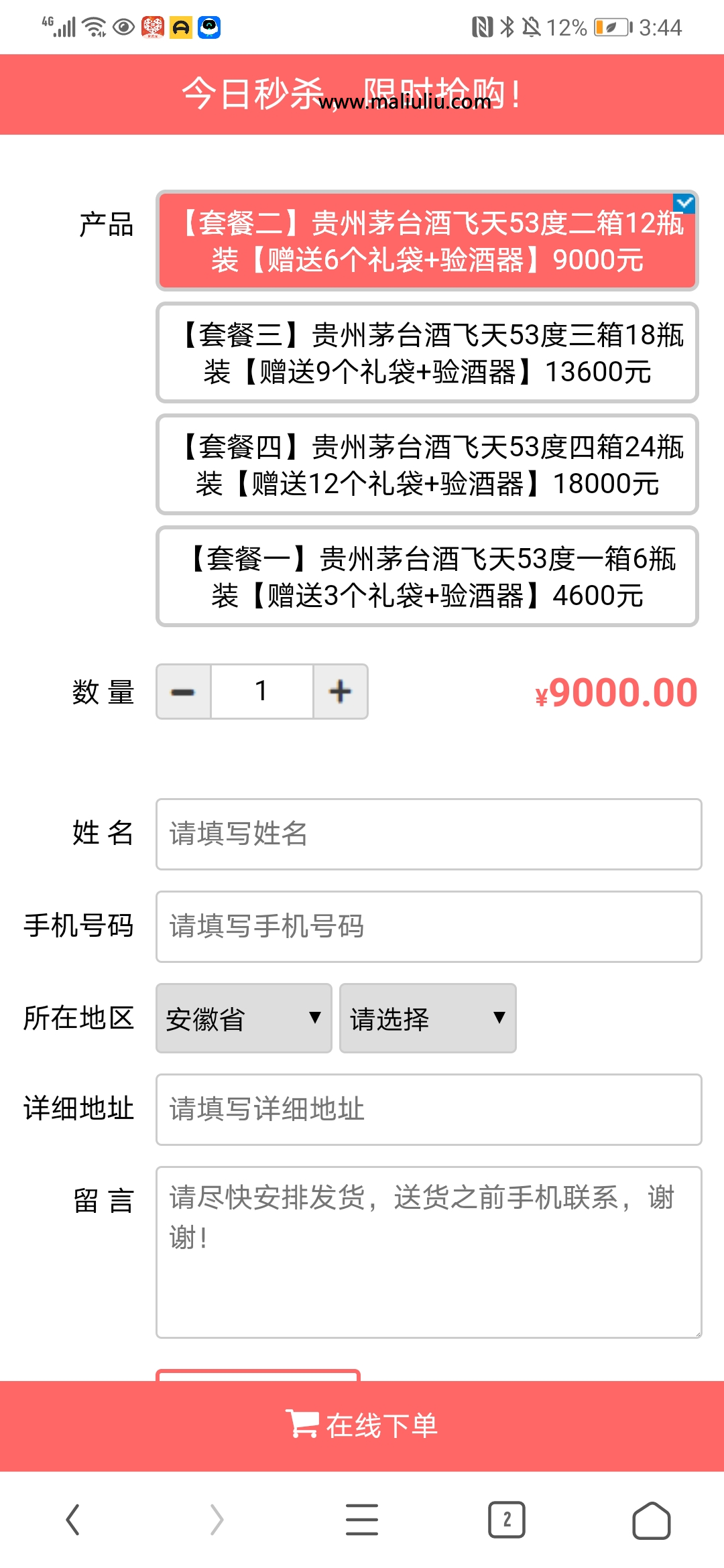Decrease quantity with the minus button
Image resolution: width=724 pixels, height=1568 pixels.
[183, 692]
